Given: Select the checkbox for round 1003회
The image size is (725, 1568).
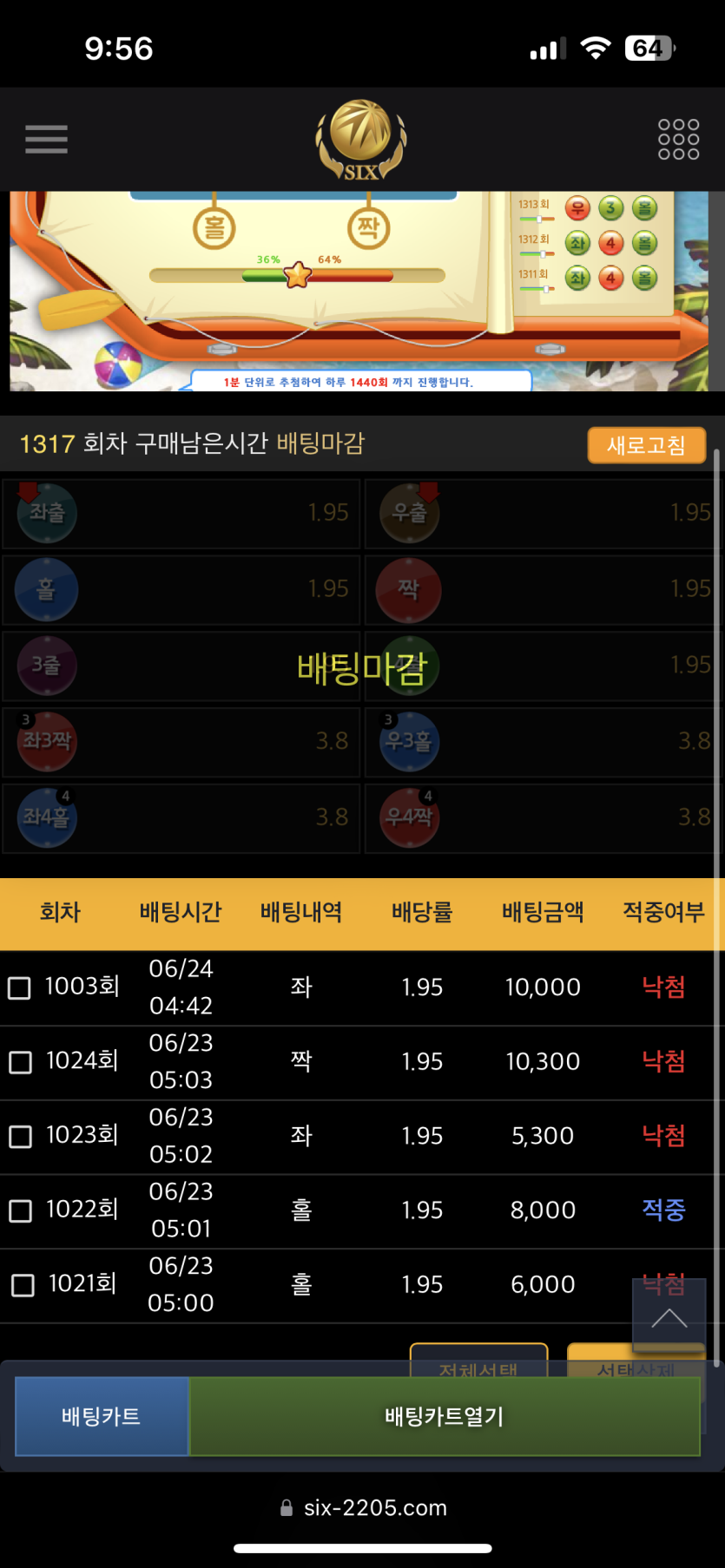Looking at the screenshot, I should point(19,987).
